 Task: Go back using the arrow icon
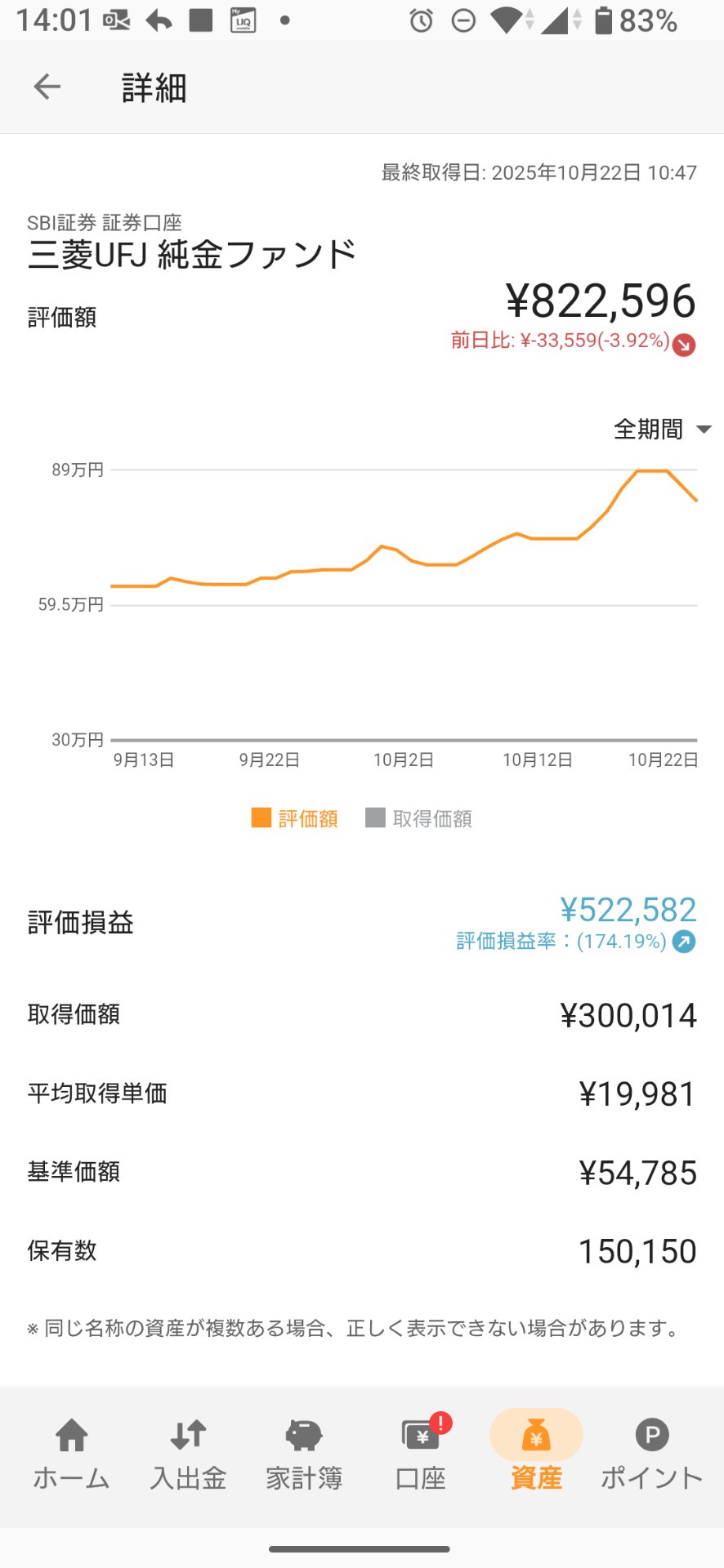point(47,87)
